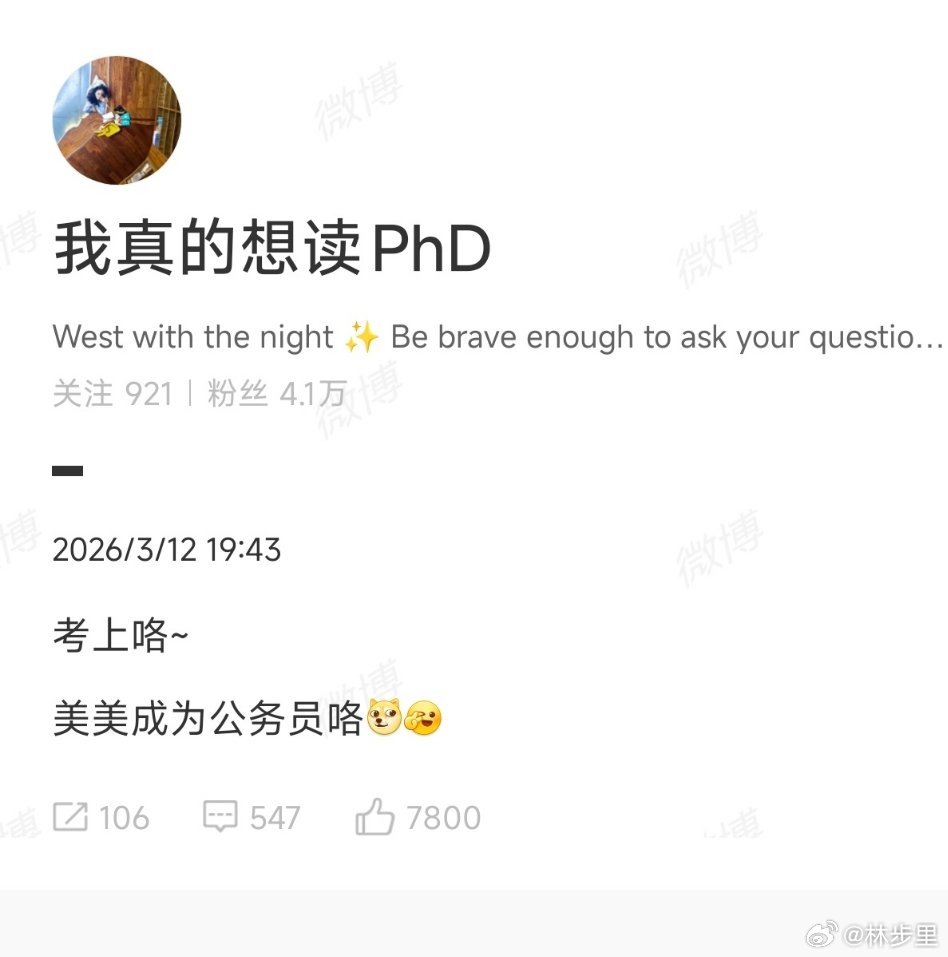
Task: Click the profile avatar picture
Action: pyautogui.click(x=117, y=118)
